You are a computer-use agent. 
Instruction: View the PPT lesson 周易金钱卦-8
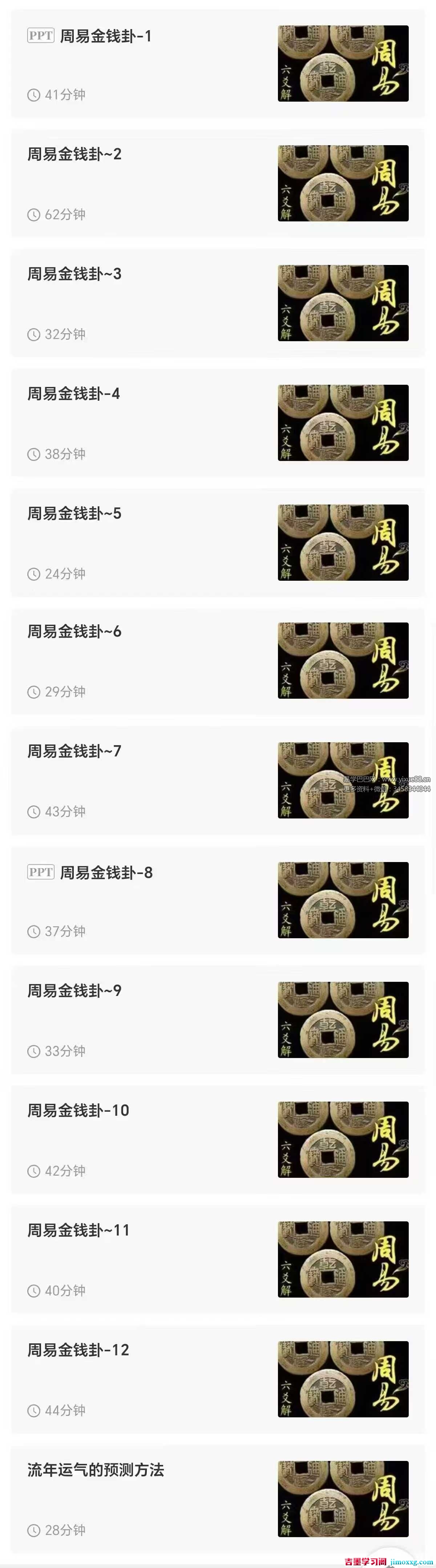106,873
